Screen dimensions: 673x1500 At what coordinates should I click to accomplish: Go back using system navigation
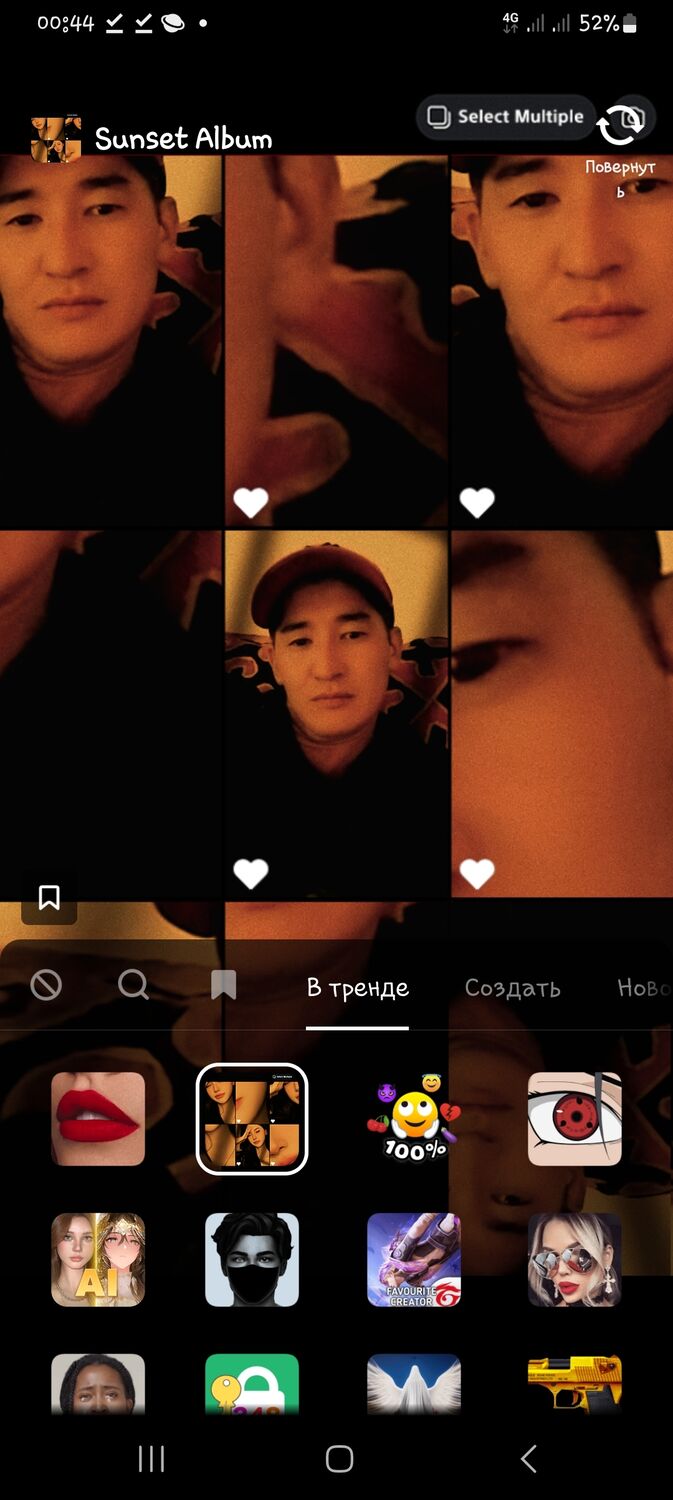[x=529, y=1459]
